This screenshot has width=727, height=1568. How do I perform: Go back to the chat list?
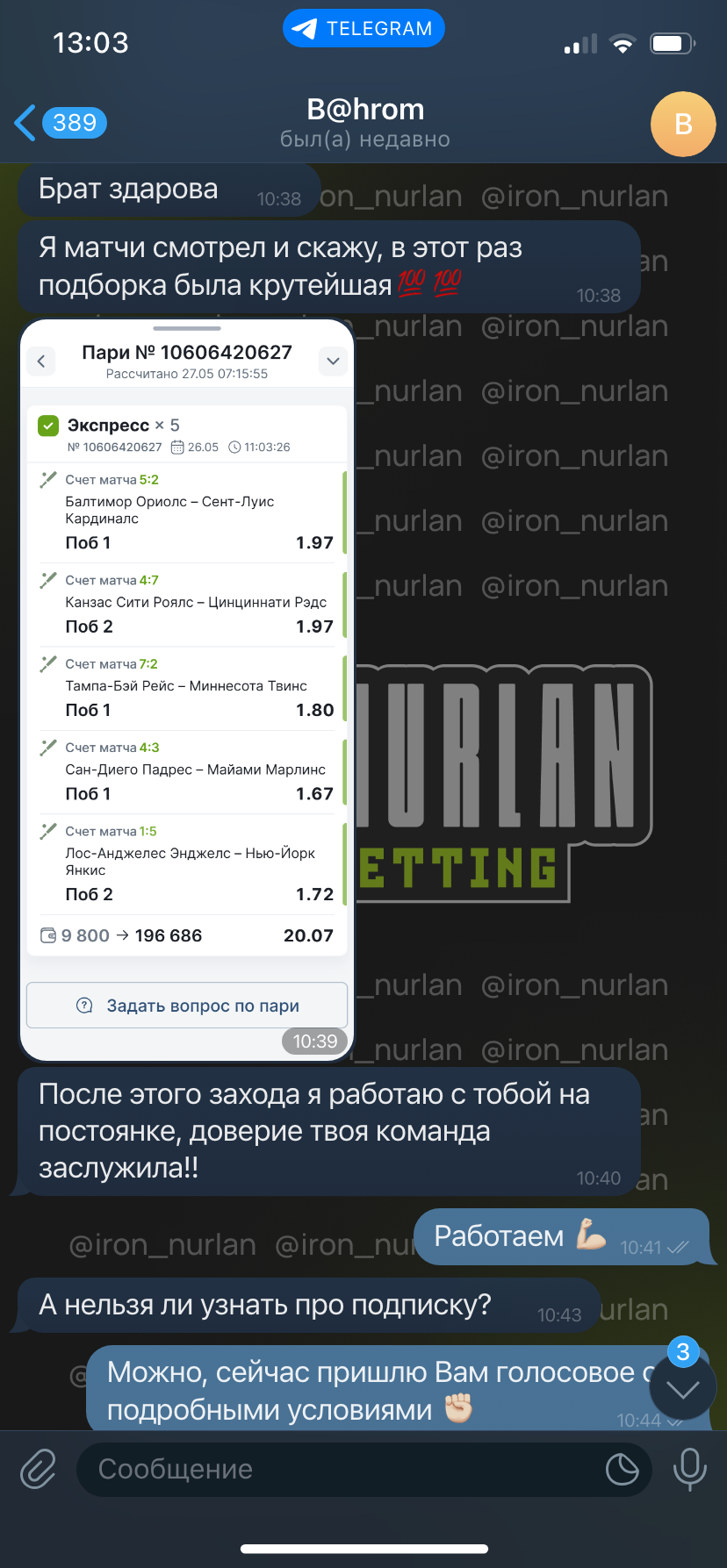[x=60, y=123]
